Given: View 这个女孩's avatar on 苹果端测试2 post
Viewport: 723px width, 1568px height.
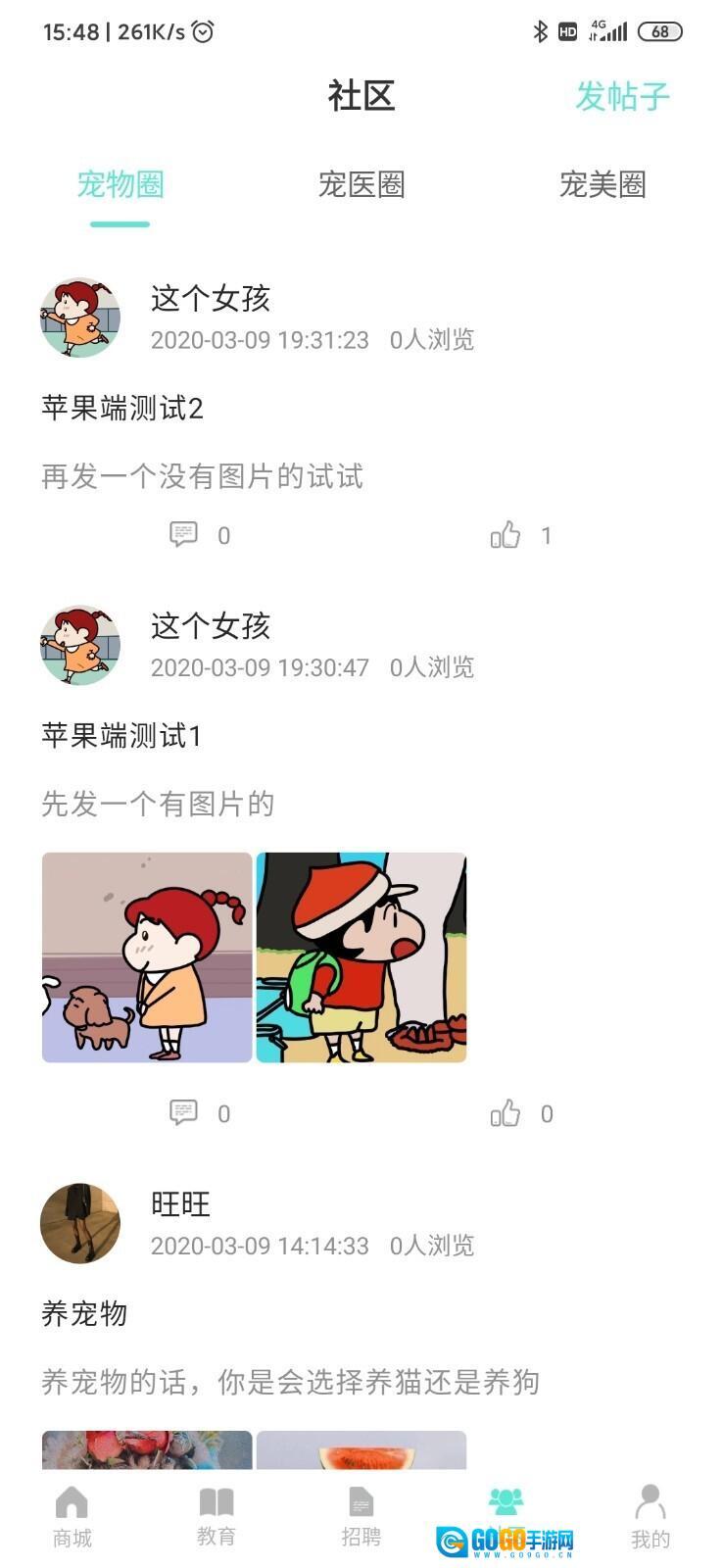Looking at the screenshot, I should (80, 318).
